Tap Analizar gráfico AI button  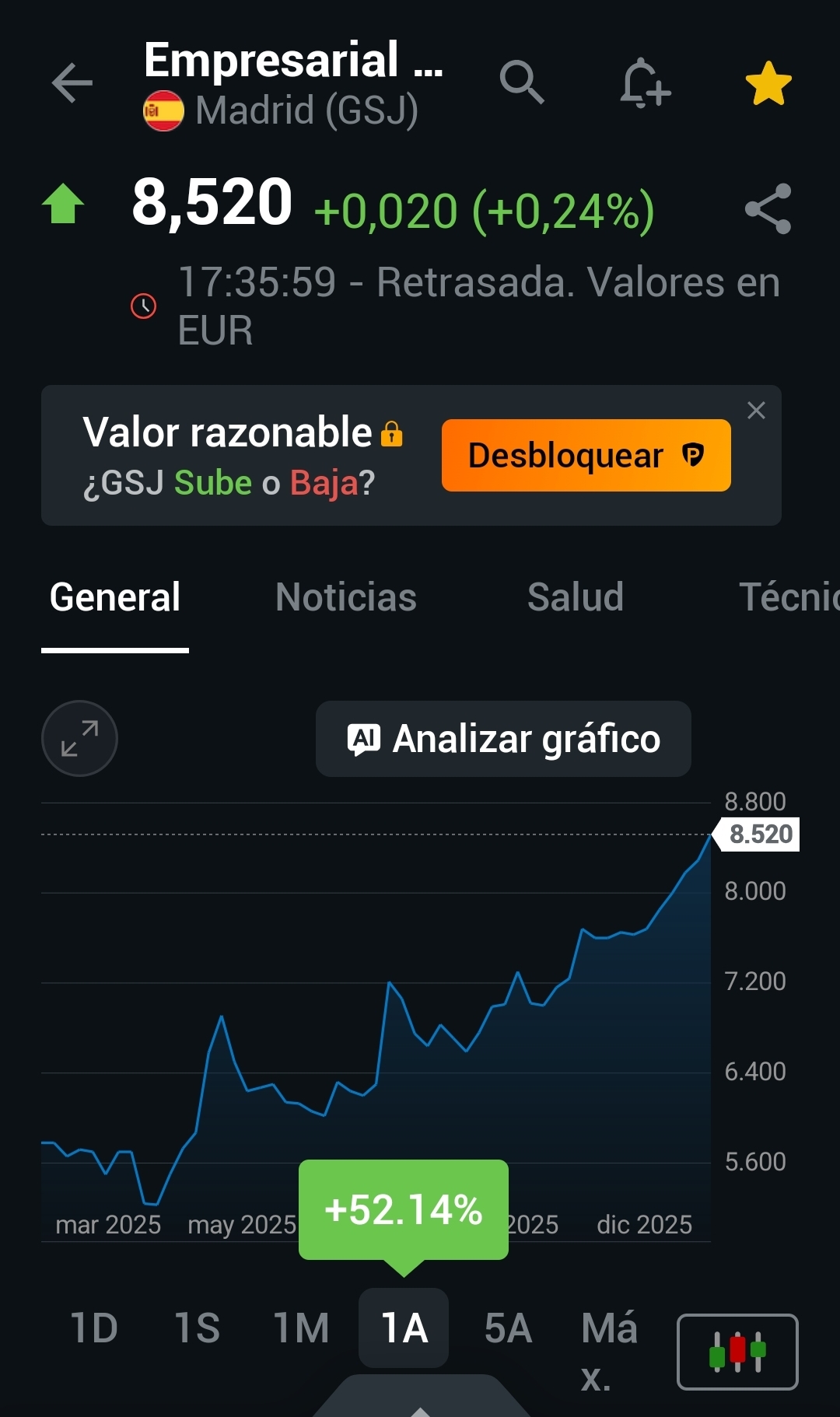point(503,739)
